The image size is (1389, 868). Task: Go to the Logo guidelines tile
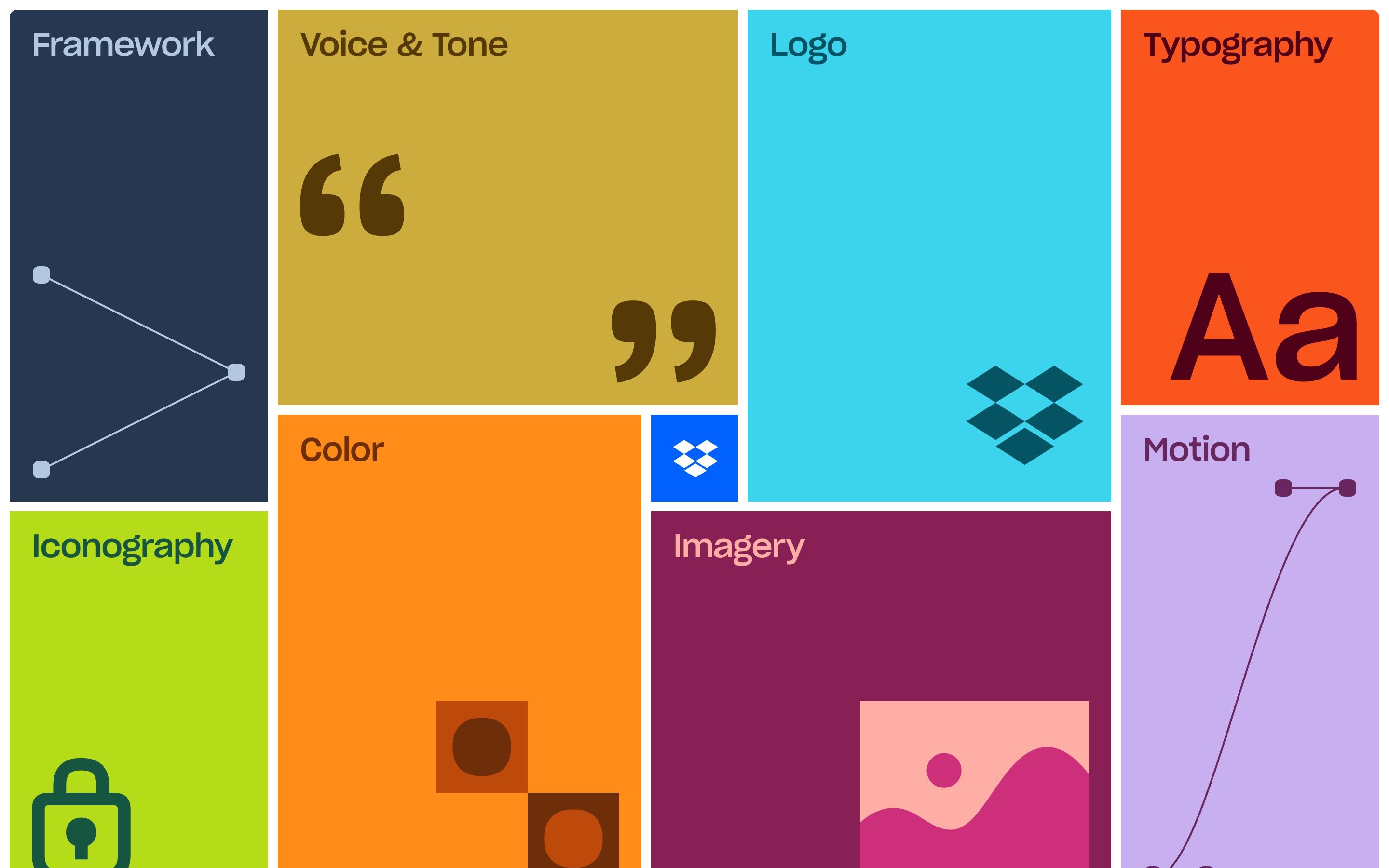point(928,255)
